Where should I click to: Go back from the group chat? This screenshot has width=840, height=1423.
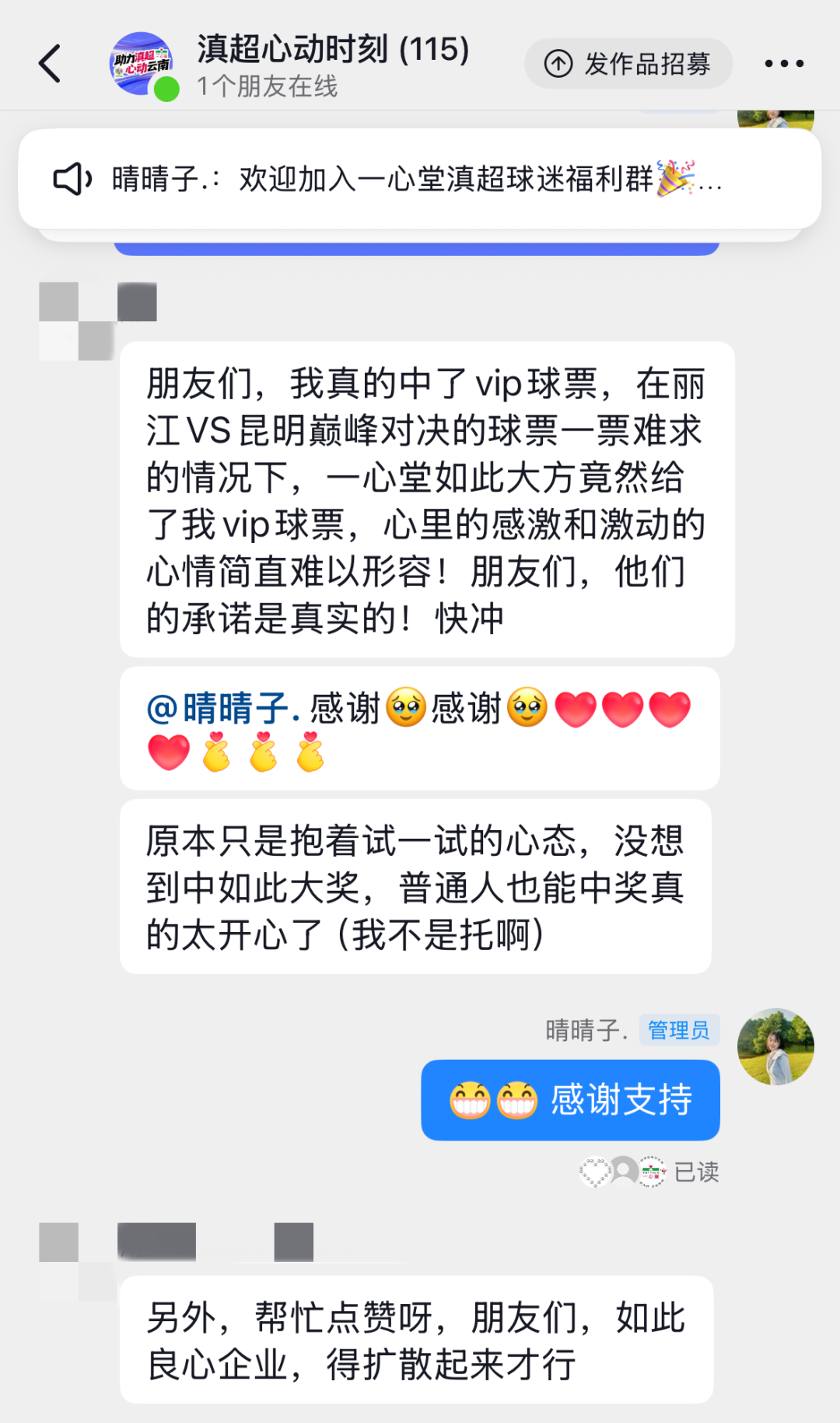pyautogui.click(x=51, y=64)
